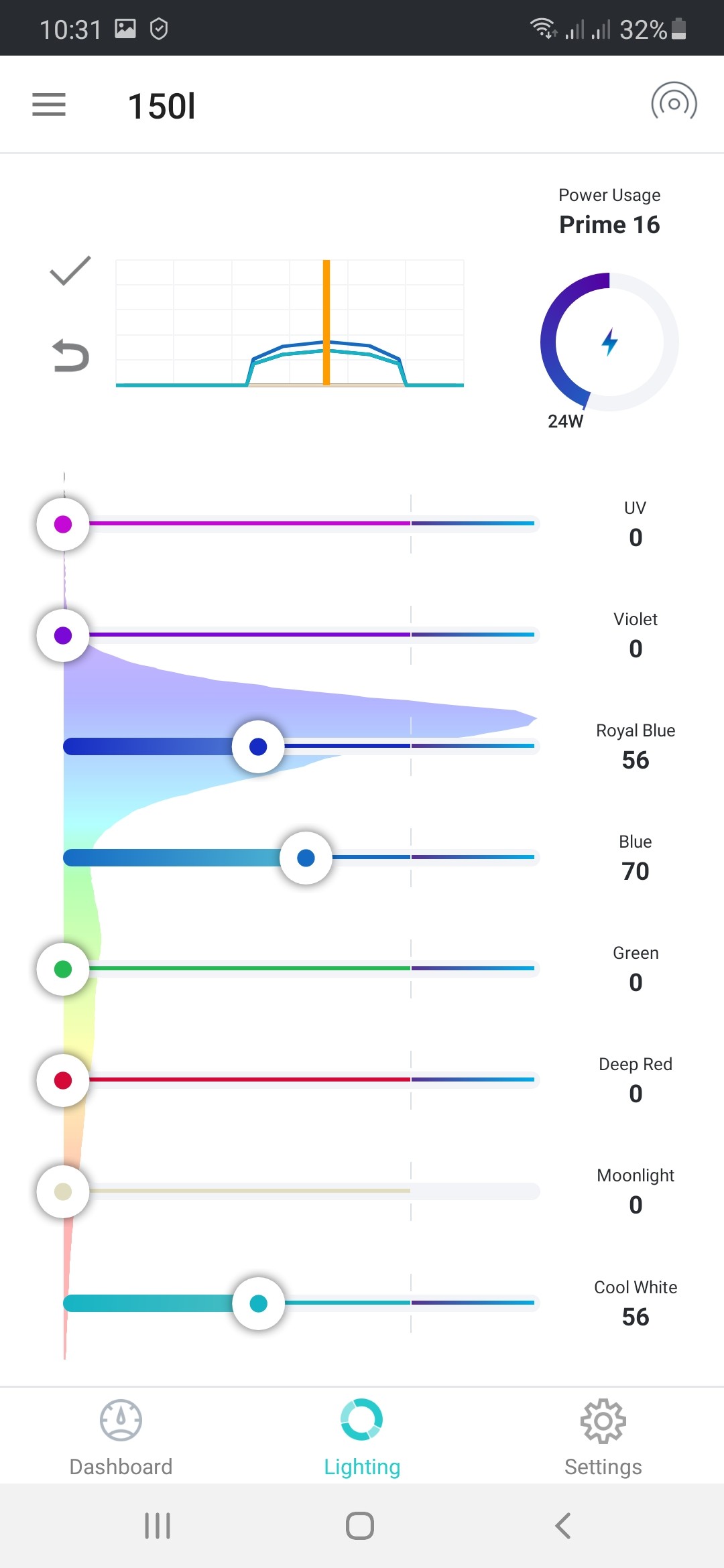
Task: Open the hamburger navigation menu
Action: pyautogui.click(x=49, y=105)
